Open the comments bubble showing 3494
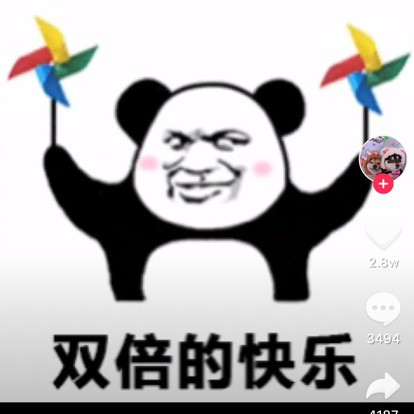414x414 pixels. (x=383, y=309)
